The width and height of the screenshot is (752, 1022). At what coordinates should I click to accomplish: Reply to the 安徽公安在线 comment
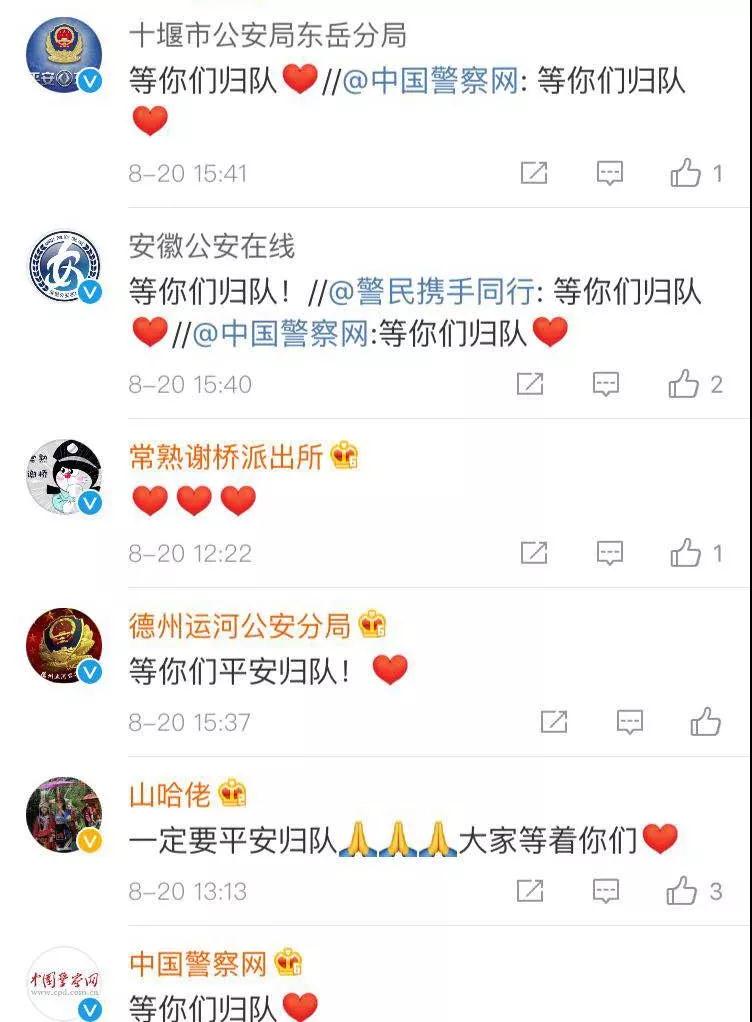pyautogui.click(x=607, y=384)
